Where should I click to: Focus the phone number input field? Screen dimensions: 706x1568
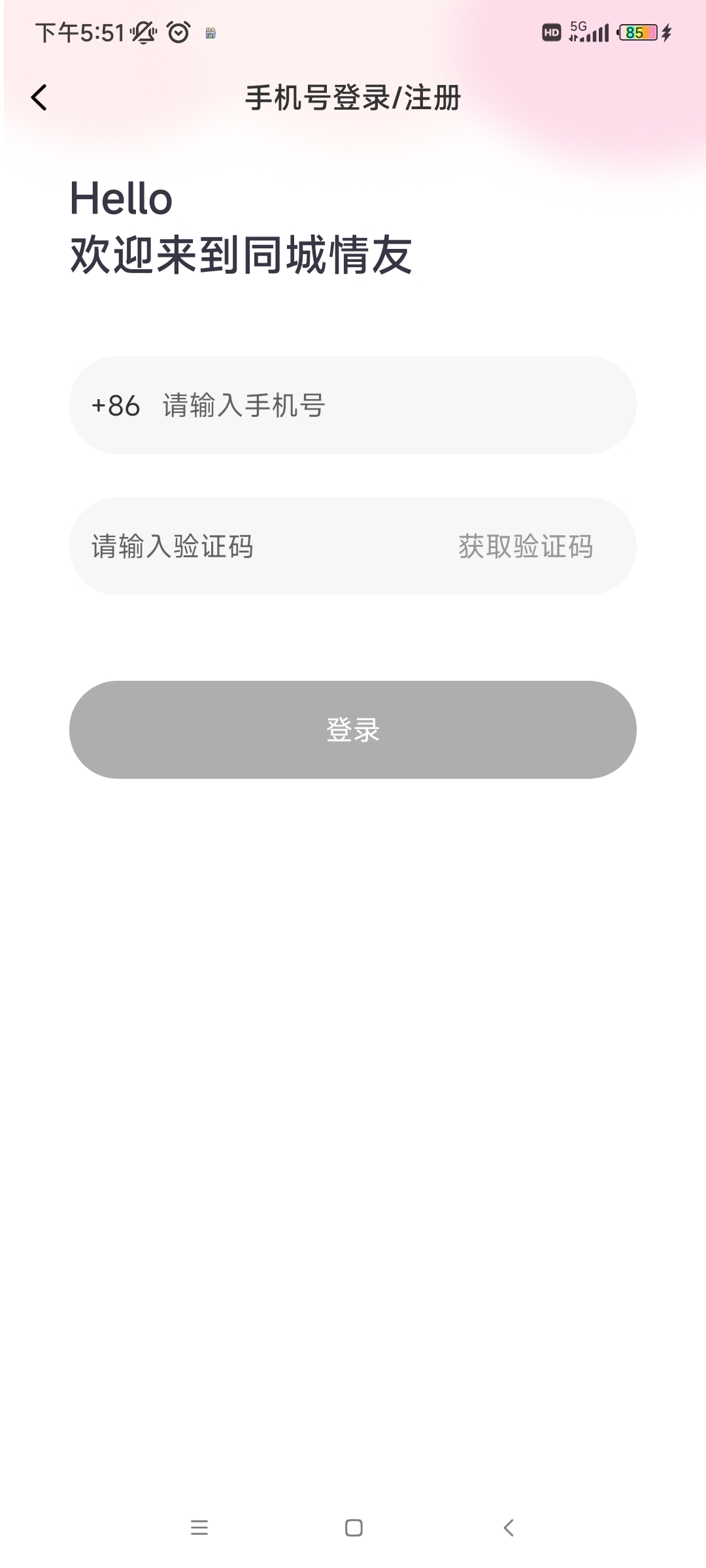pos(353,405)
